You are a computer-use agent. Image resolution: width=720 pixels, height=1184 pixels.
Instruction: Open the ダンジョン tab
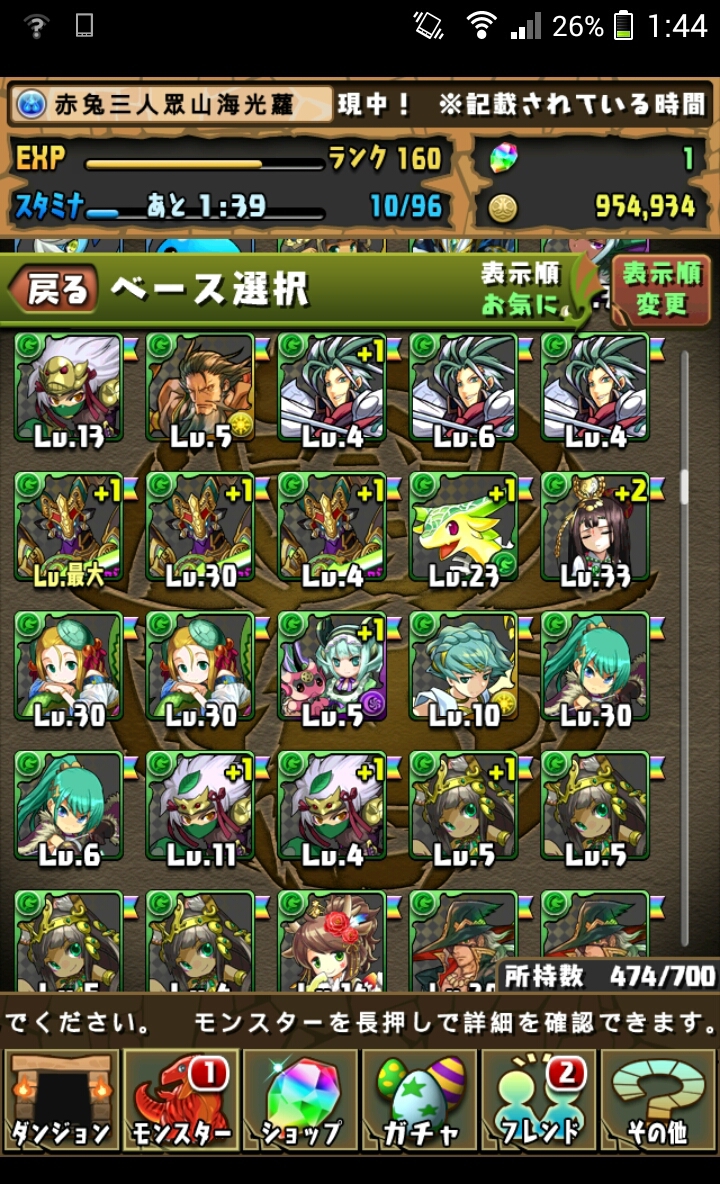[x=61, y=1100]
